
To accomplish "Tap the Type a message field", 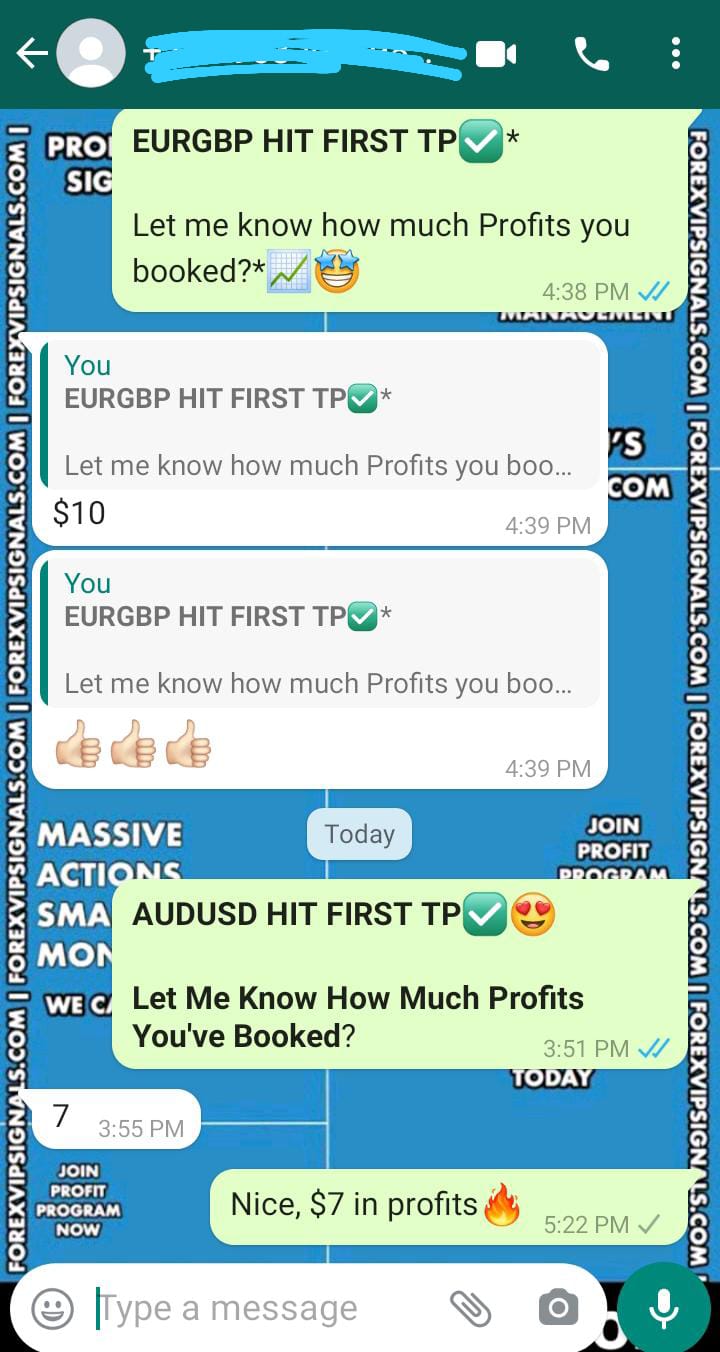I will pos(260,1308).
